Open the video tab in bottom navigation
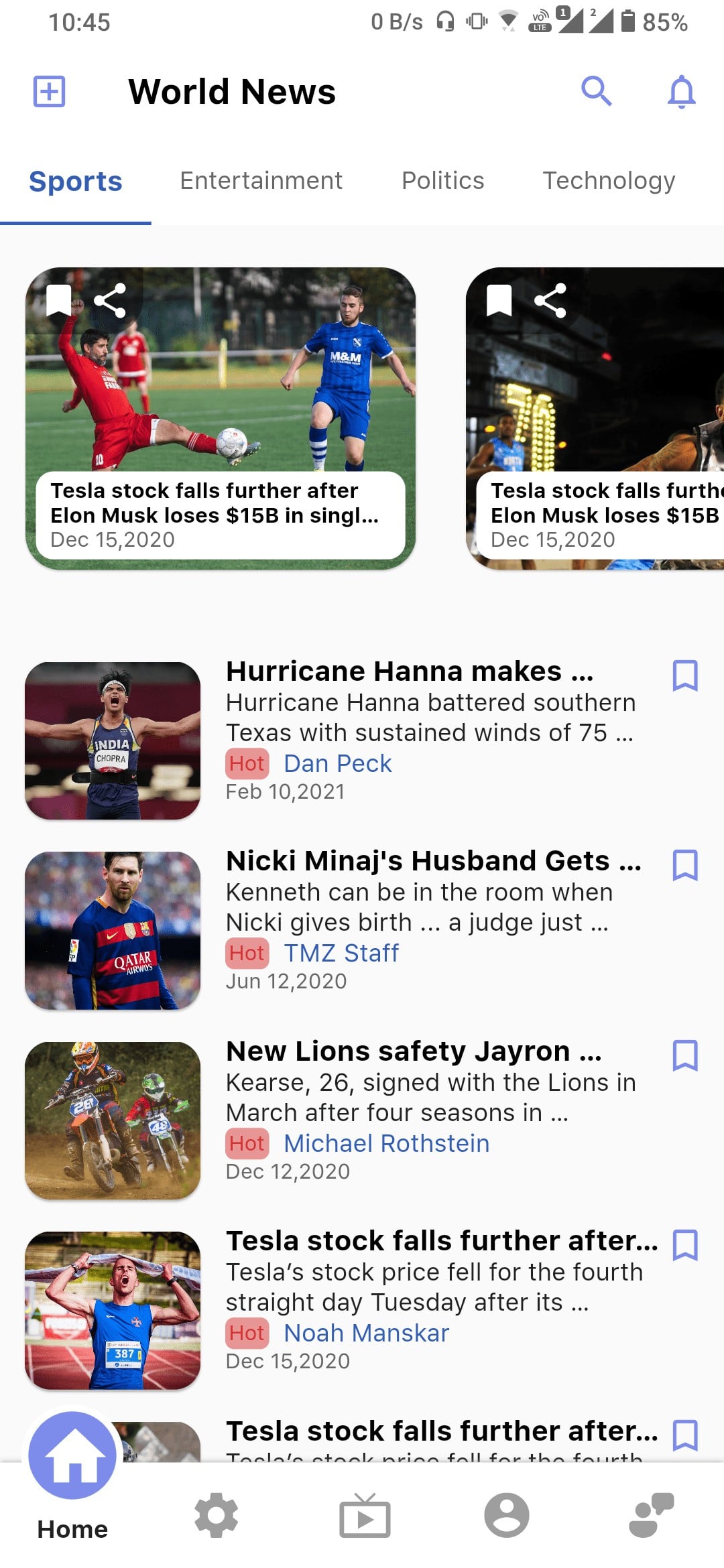 (364, 1516)
